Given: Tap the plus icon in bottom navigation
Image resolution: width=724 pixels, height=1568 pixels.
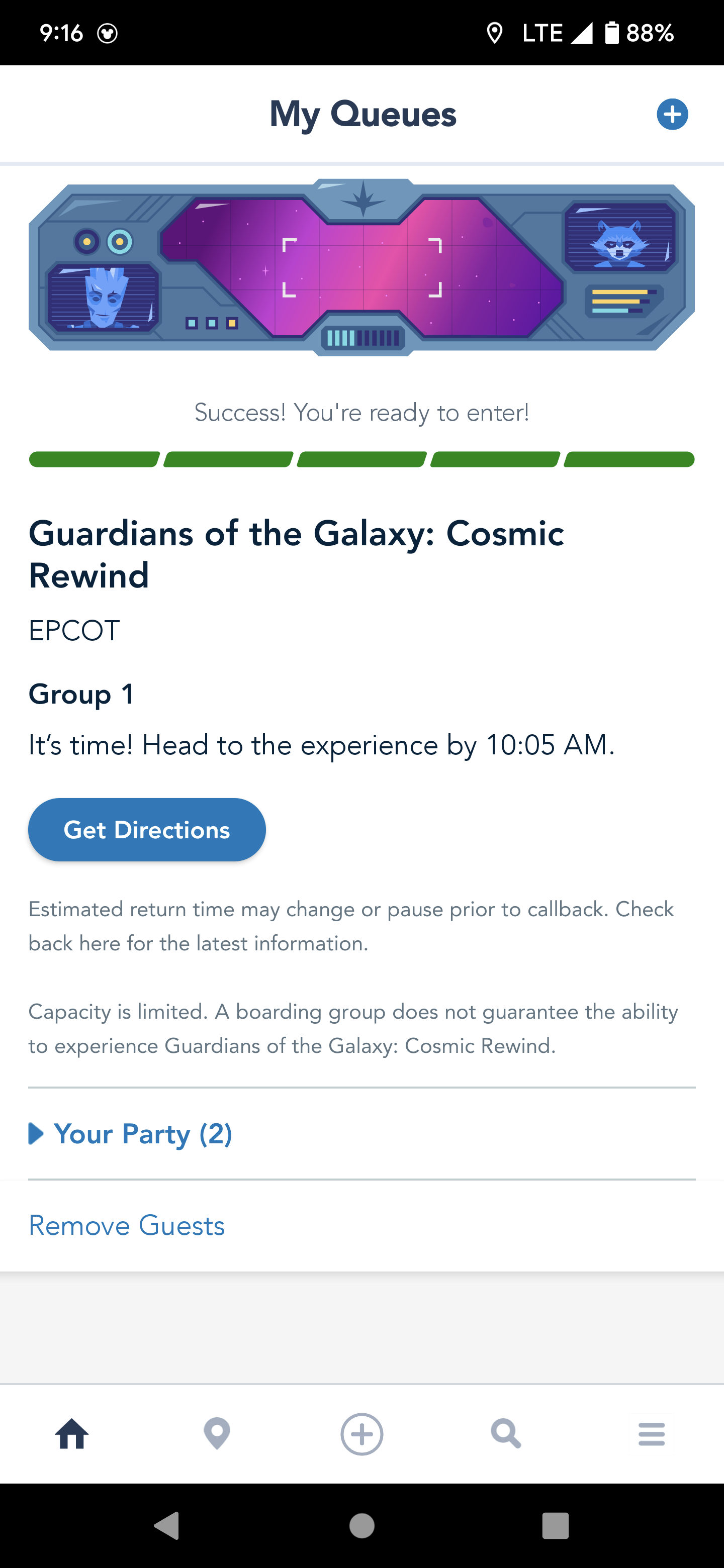Looking at the screenshot, I should (361, 1434).
